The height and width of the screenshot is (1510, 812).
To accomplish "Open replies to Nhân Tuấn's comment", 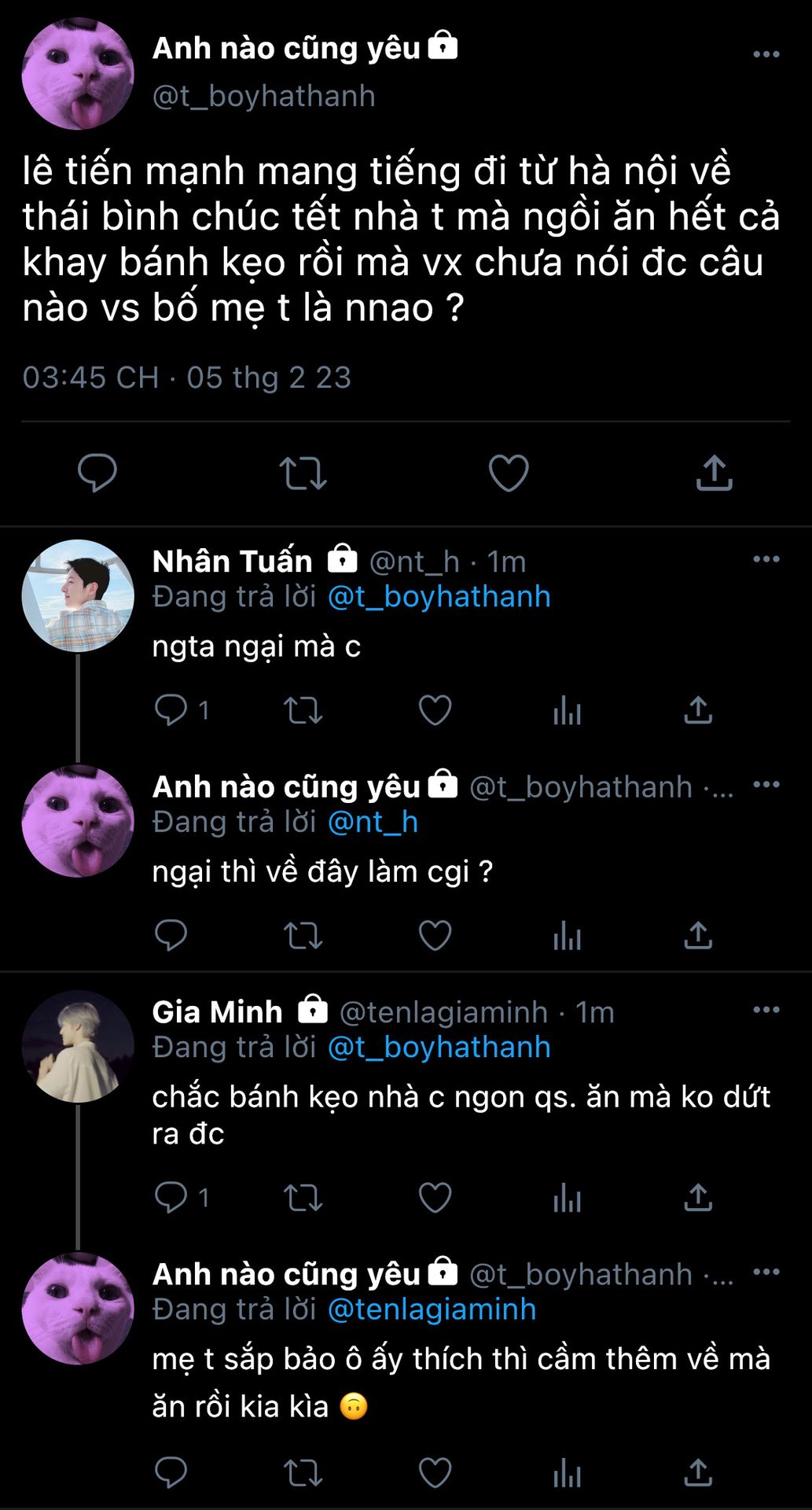I will [171, 710].
